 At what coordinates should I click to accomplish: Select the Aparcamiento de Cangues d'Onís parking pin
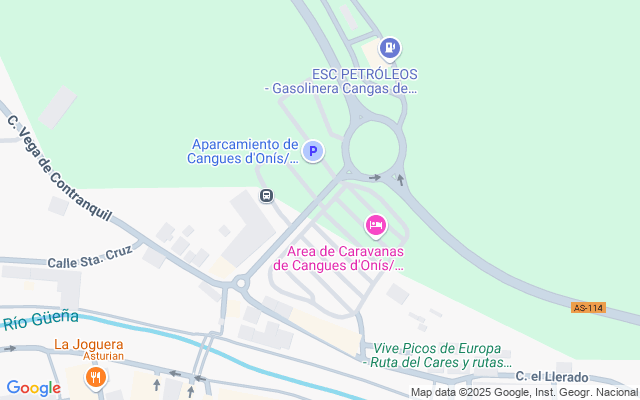pos(313,152)
